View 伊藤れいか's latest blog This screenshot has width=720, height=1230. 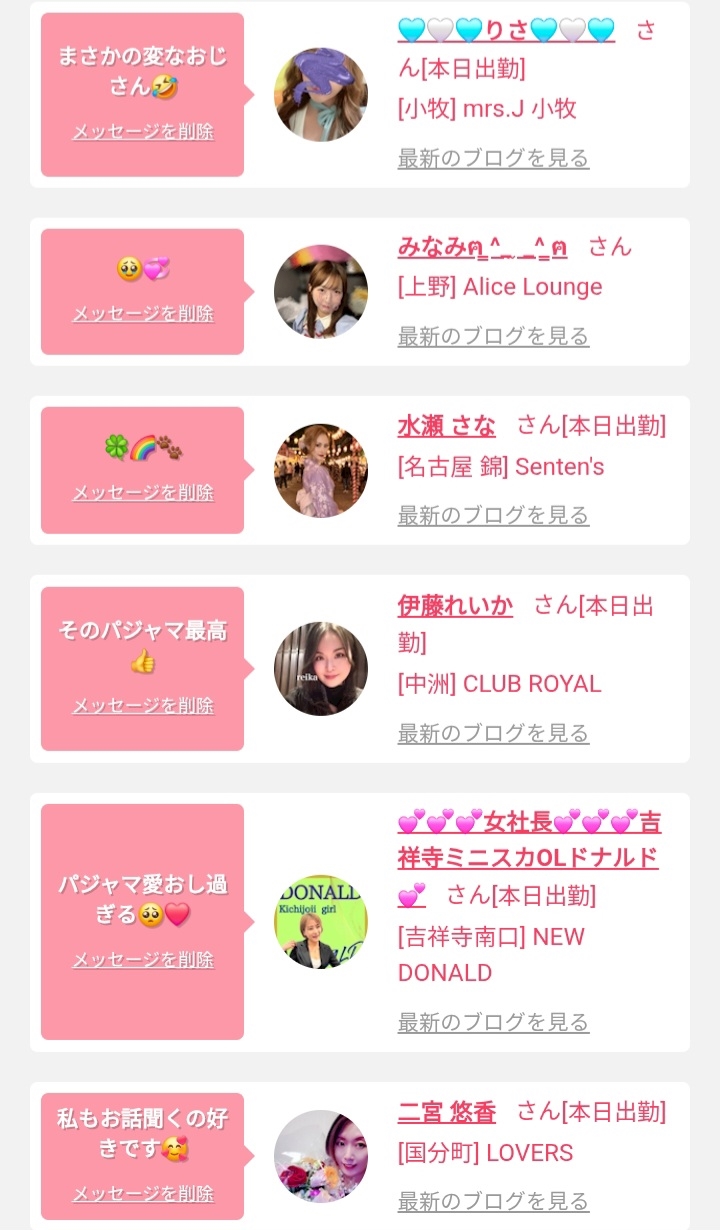493,733
